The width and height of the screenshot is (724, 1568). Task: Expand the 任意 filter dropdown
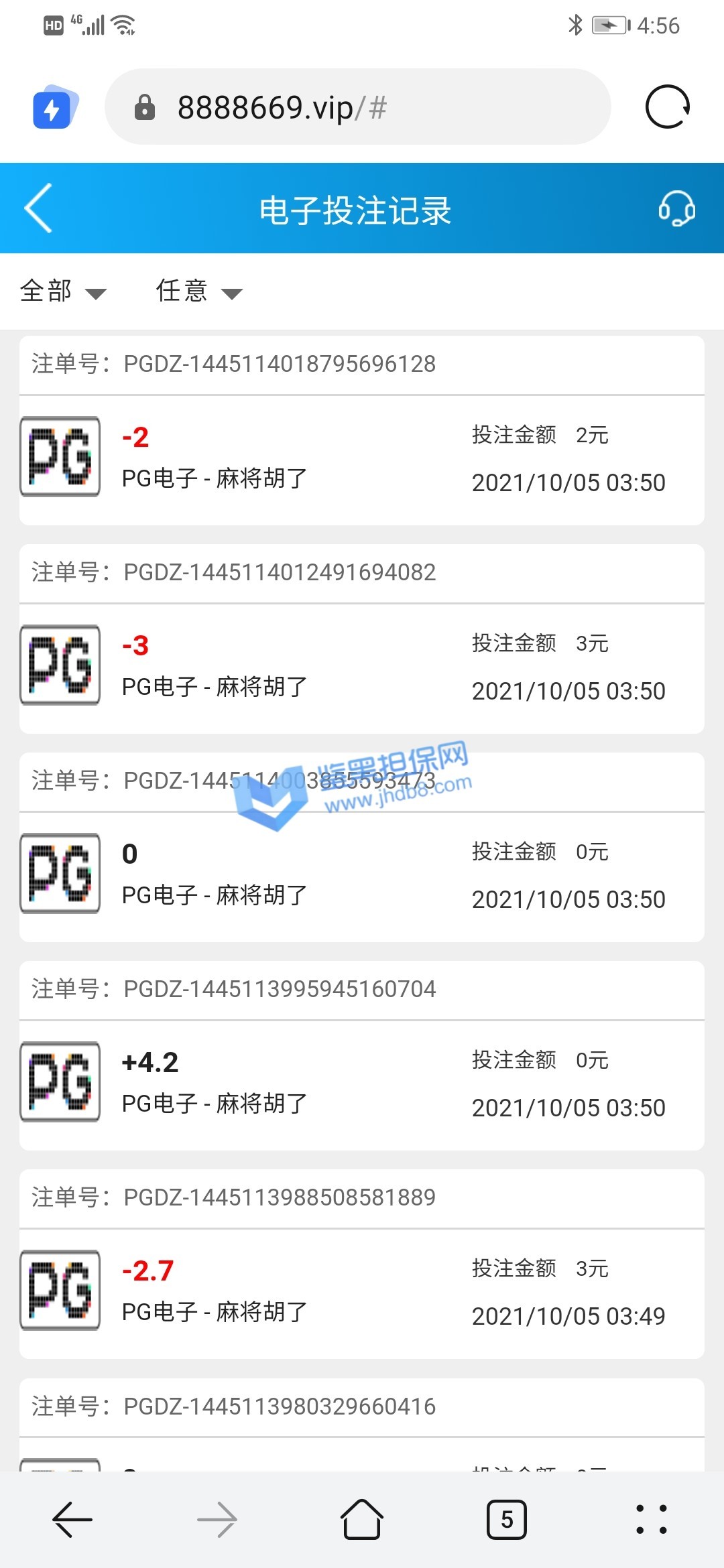(x=198, y=291)
